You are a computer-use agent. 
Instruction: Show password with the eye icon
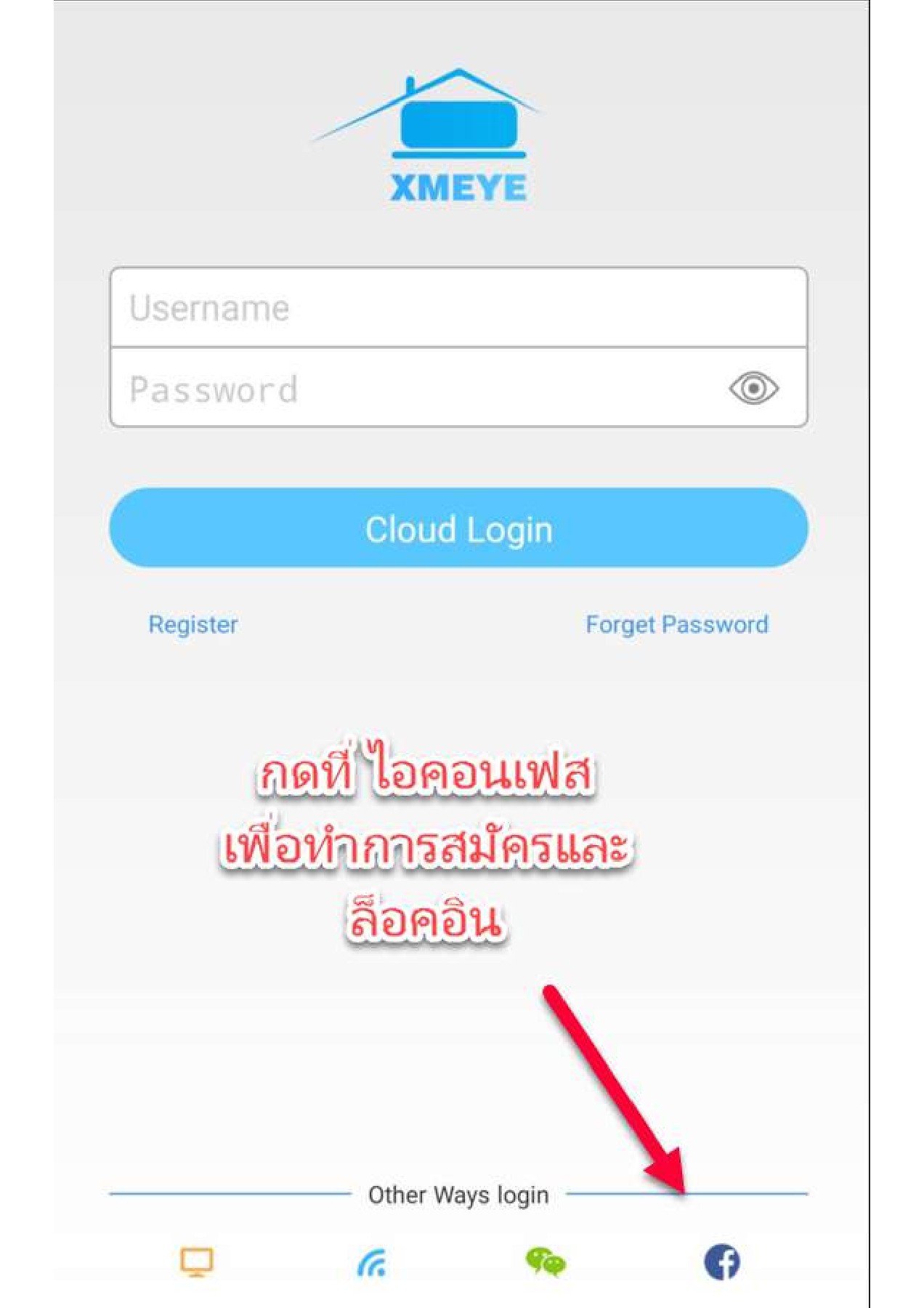[x=753, y=388]
